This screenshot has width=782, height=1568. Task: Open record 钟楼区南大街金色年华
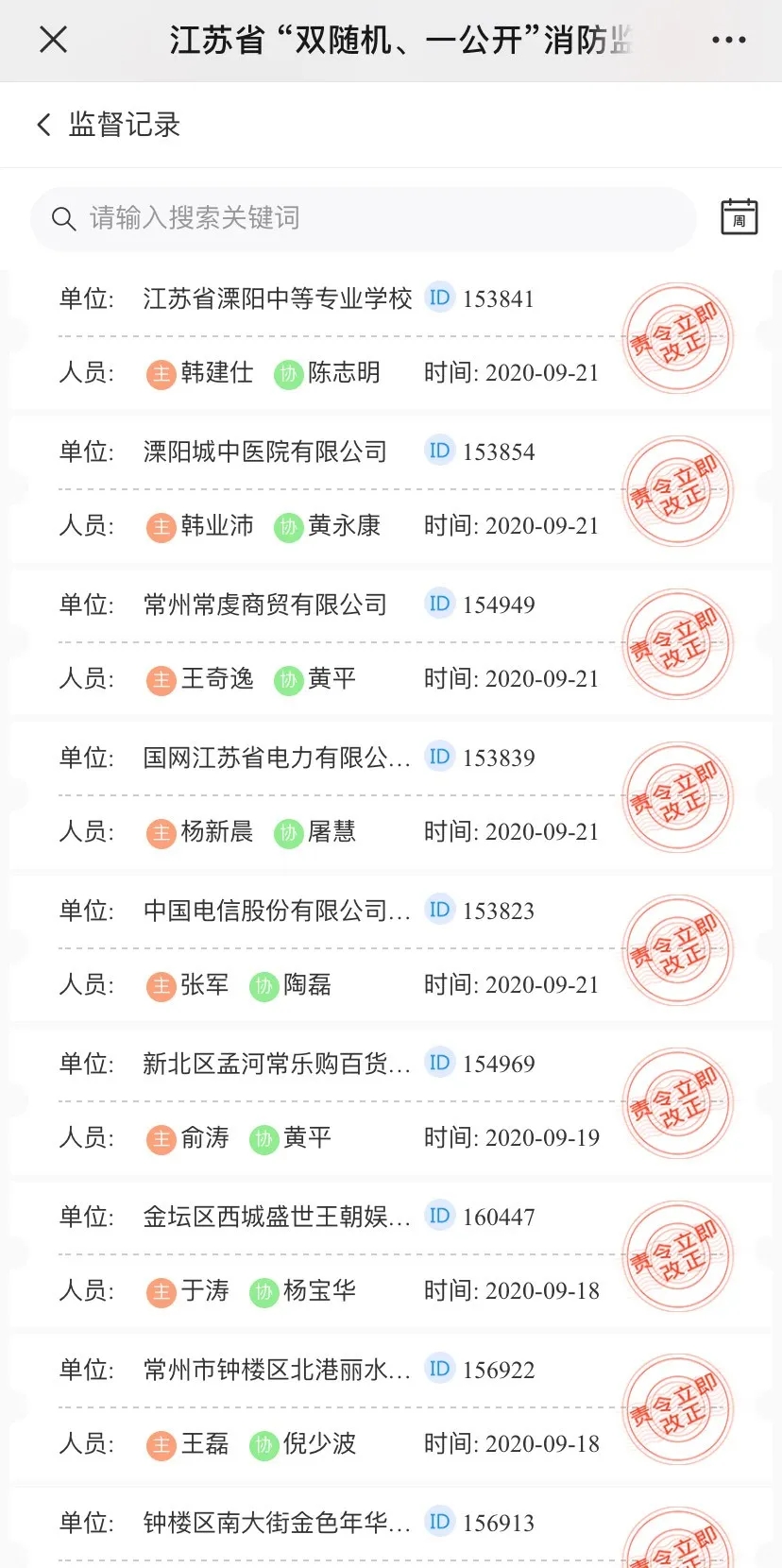(277, 1523)
